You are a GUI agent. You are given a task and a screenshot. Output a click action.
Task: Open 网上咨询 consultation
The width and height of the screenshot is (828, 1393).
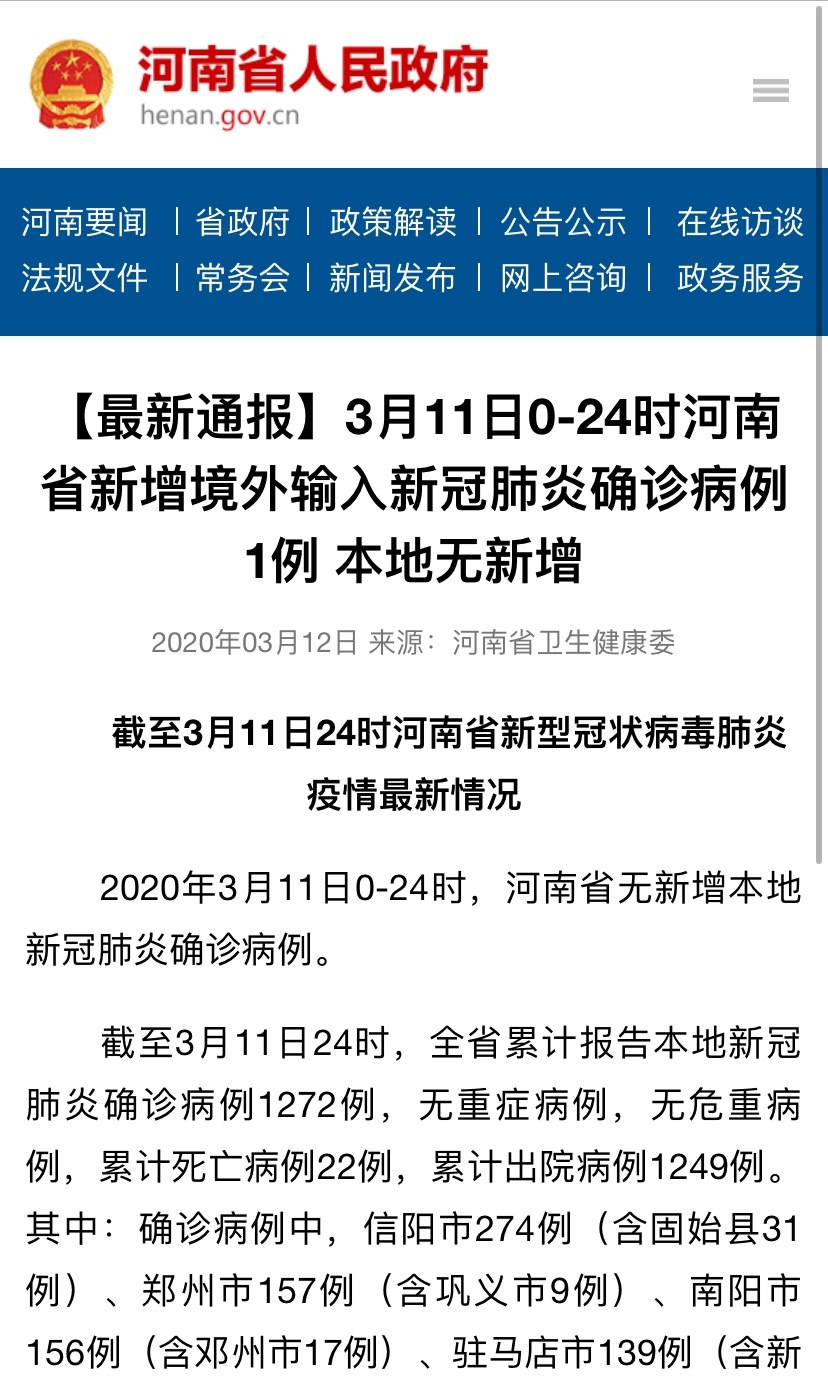tap(564, 277)
